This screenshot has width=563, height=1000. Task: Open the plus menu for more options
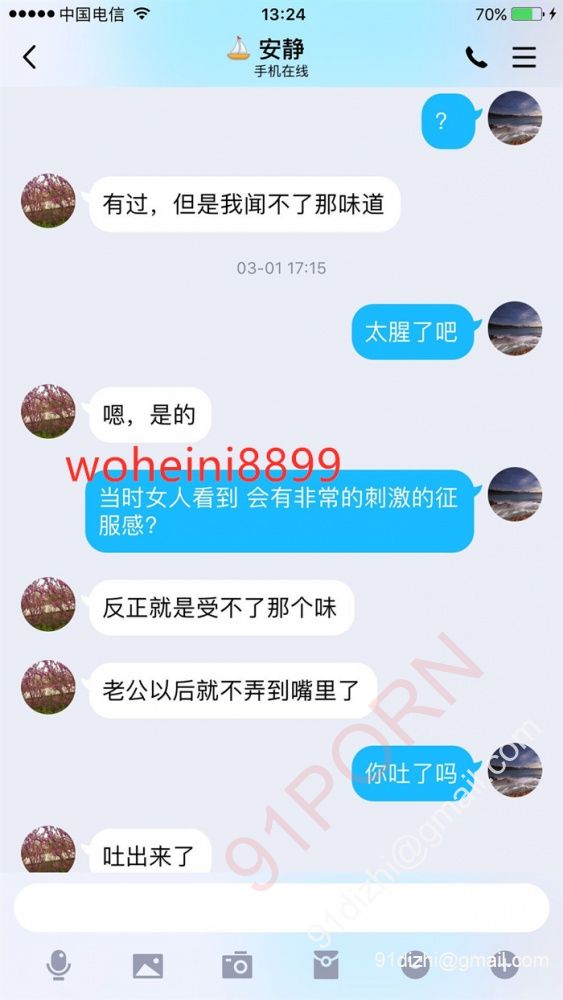tap(504, 965)
